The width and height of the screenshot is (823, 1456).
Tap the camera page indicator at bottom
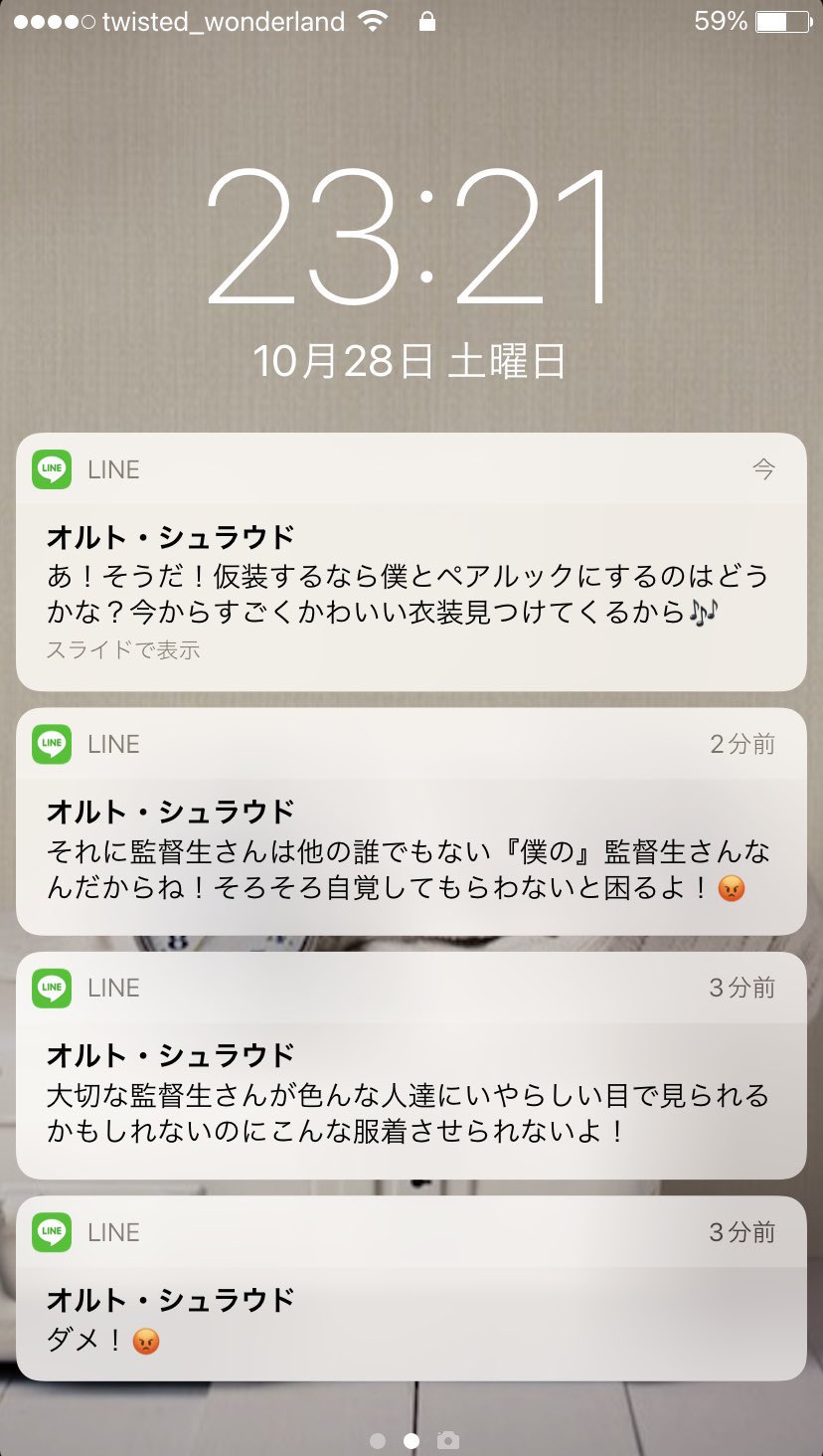(448, 1440)
